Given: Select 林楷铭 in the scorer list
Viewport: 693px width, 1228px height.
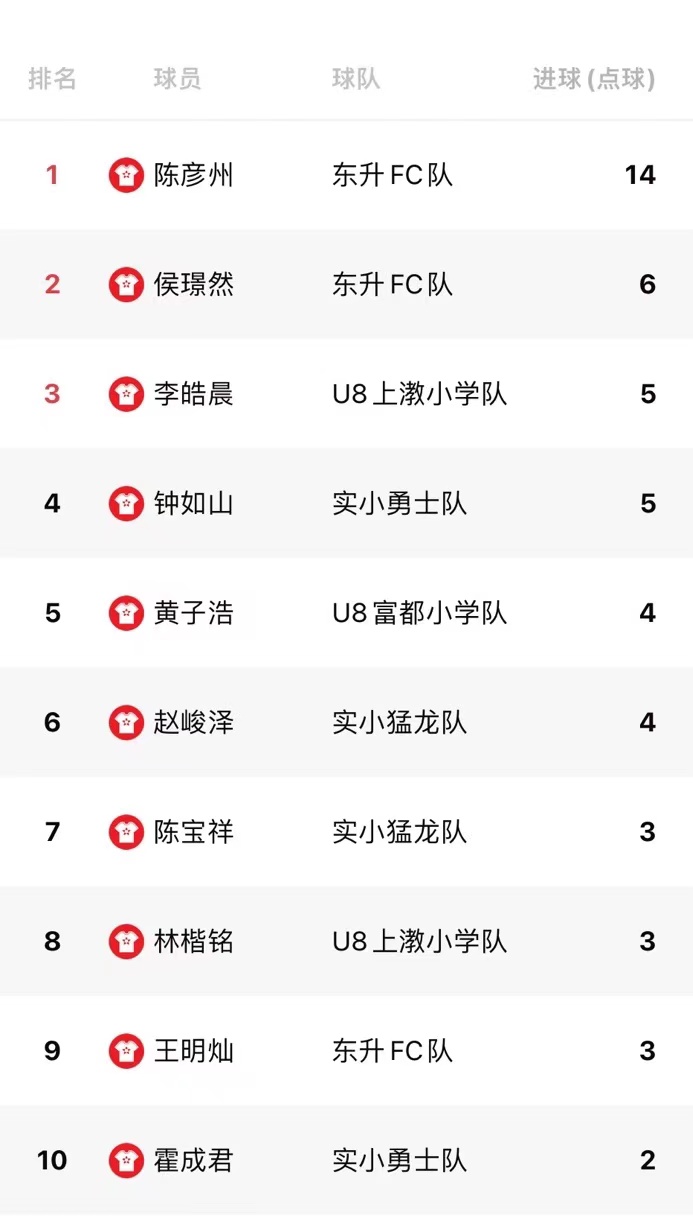Looking at the screenshot, I should point(346,941).
